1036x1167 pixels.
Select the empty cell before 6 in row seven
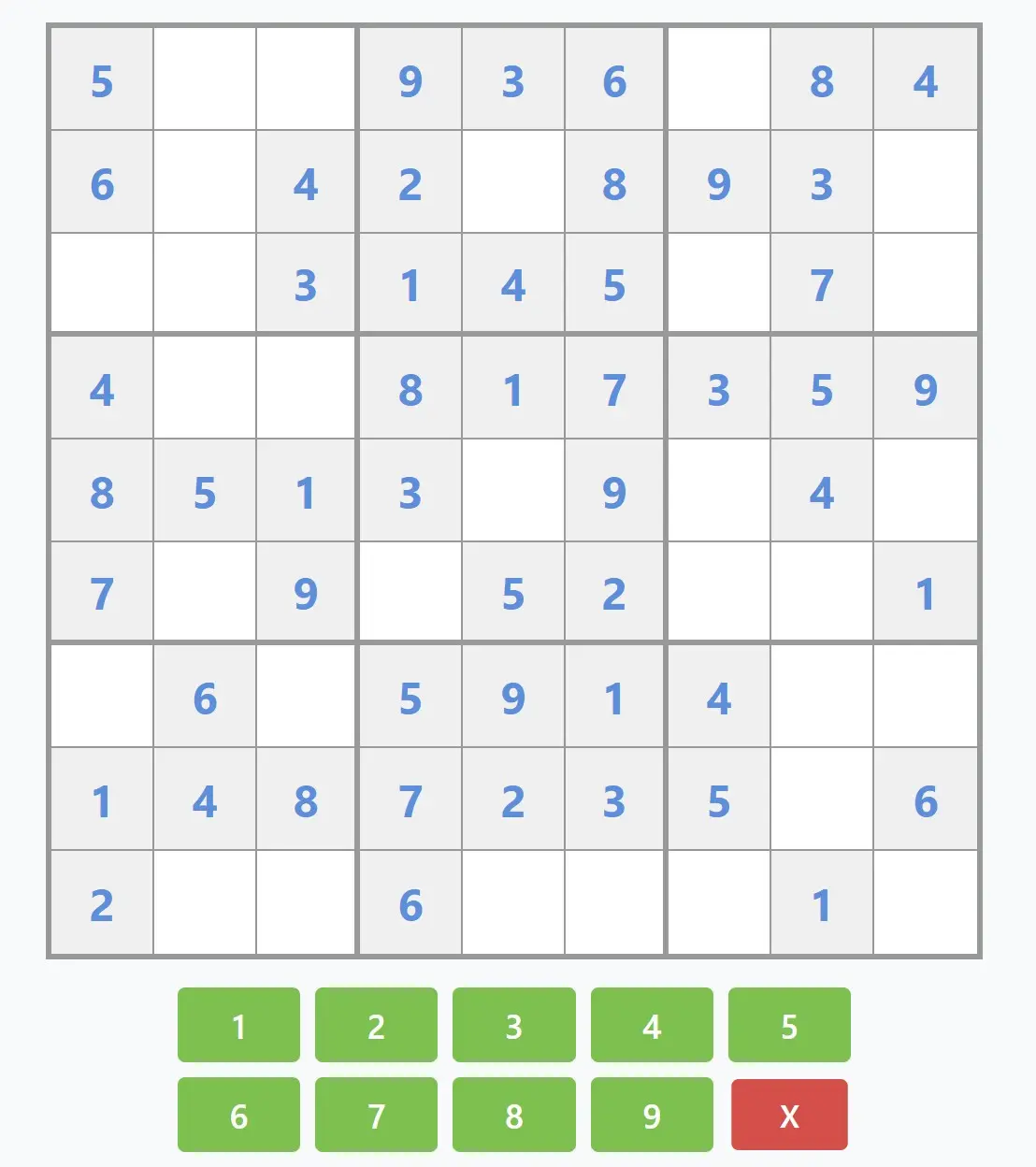pos(103,697)
